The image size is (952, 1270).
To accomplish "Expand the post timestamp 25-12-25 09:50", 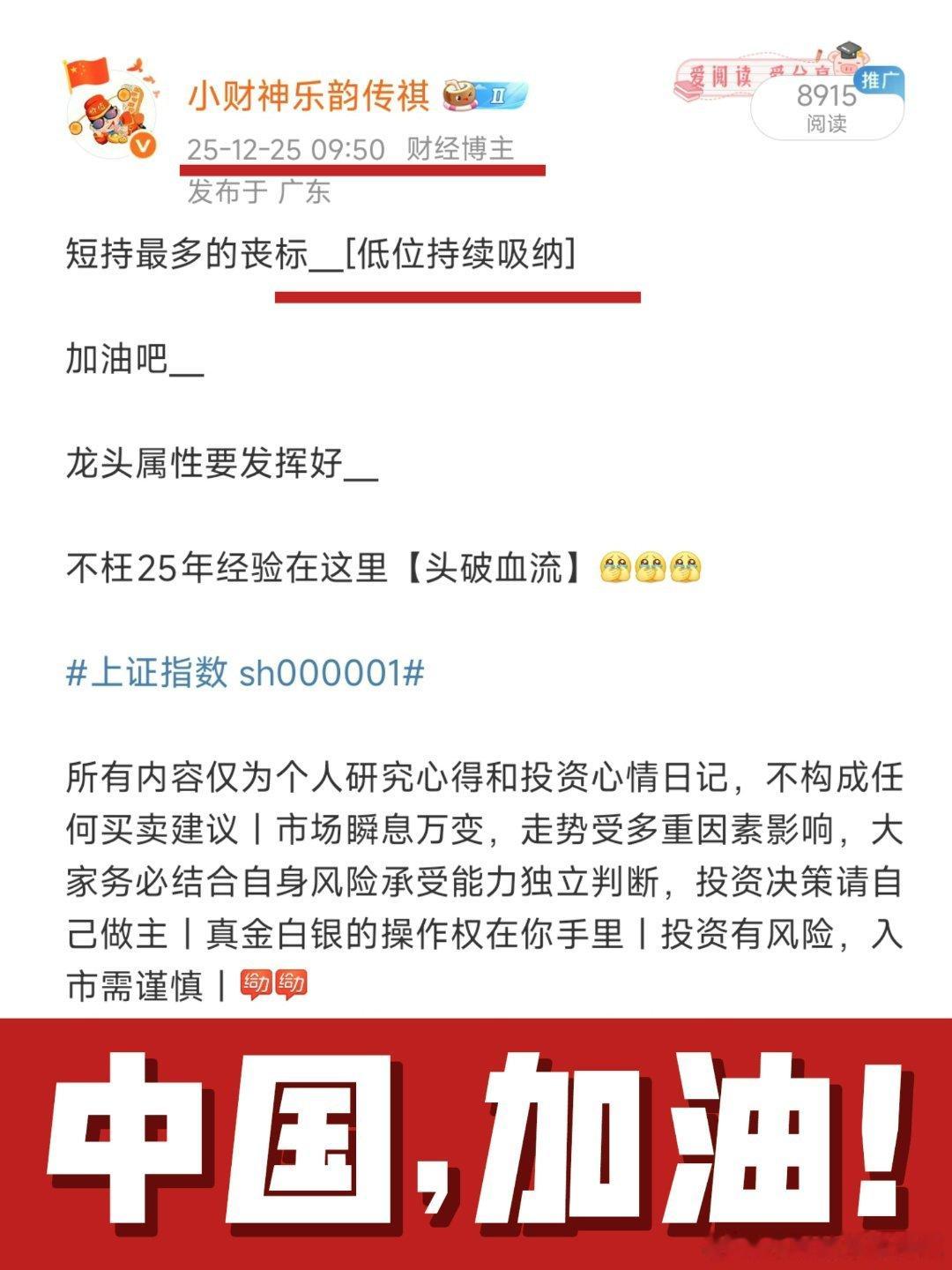I will [282, 150].
